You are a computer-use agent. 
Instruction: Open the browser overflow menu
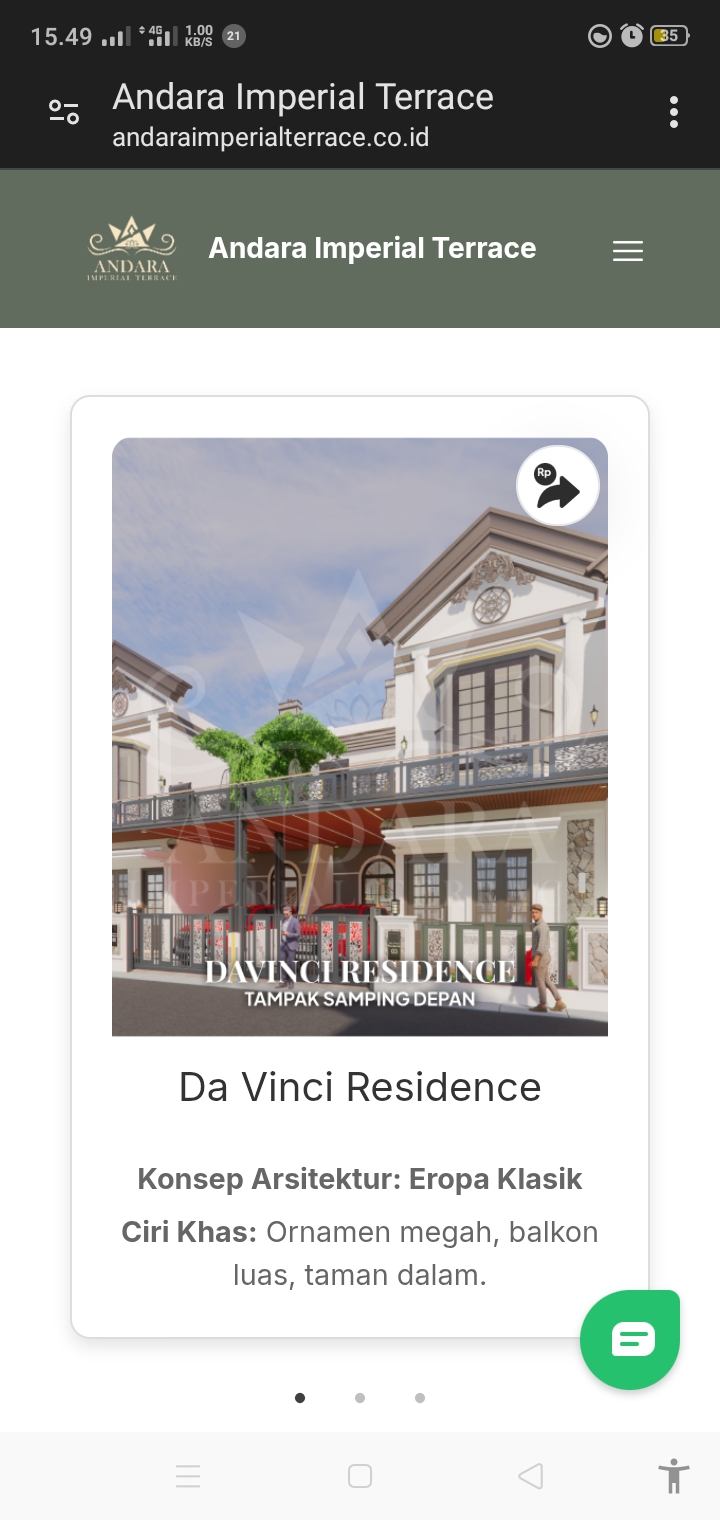click(x=674, y=112)
